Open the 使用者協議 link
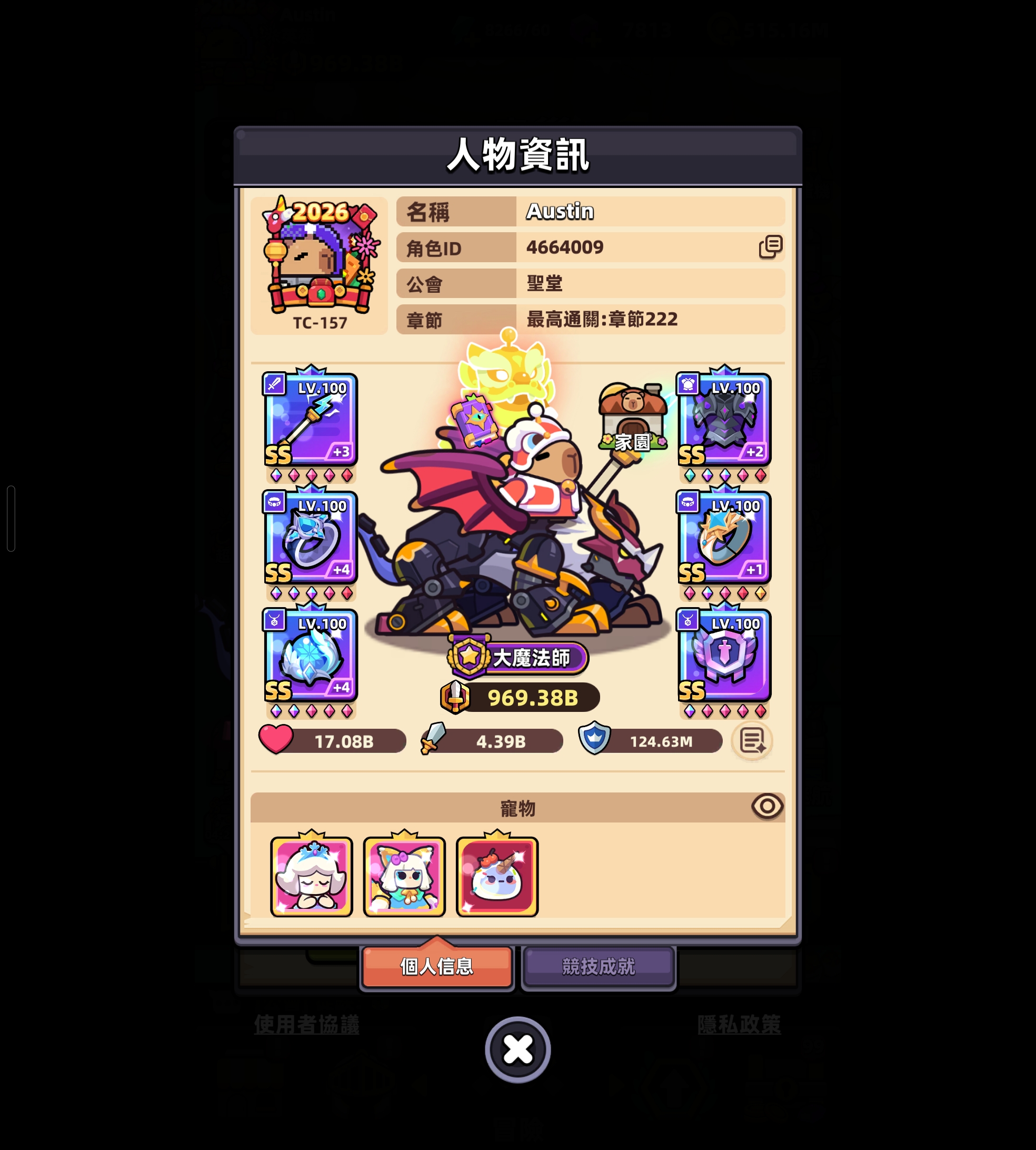The image size is (1036, 1150). tap(306, 1025)
